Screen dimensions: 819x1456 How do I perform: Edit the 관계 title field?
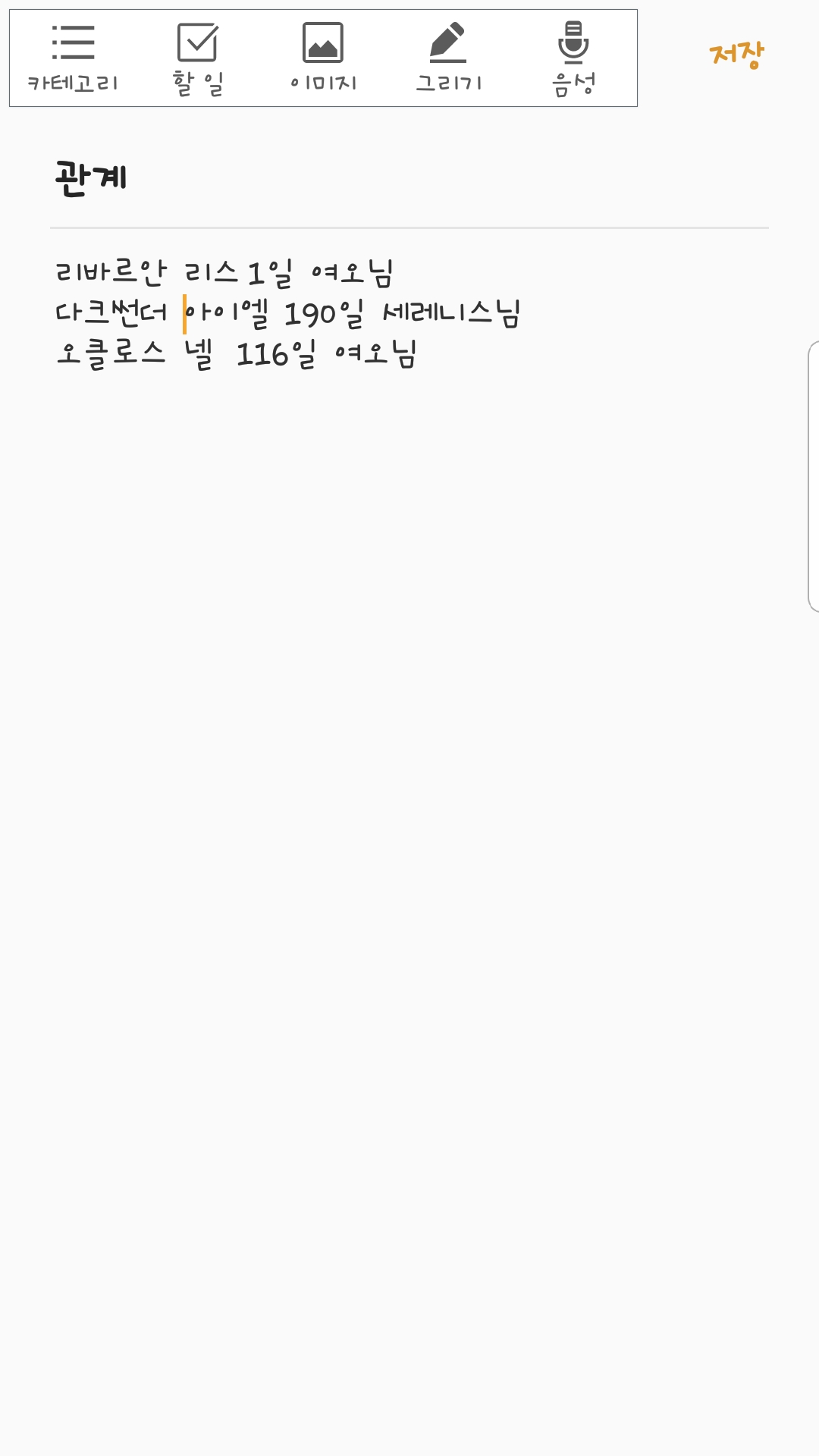pyautogui.click(x=409, y=178)
